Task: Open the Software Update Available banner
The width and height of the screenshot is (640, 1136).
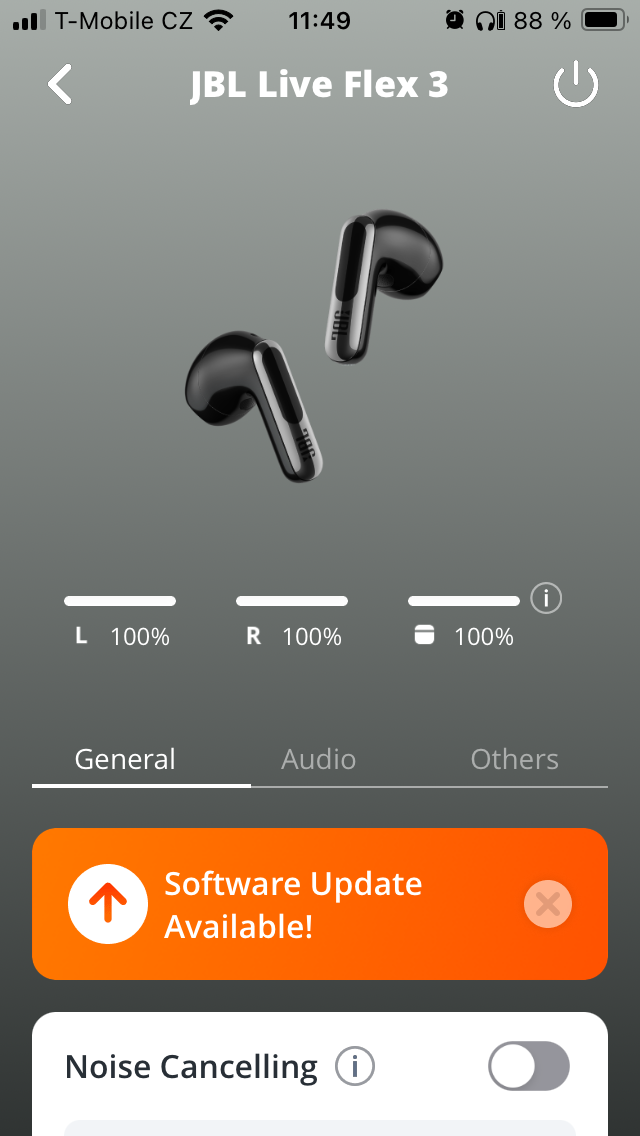Action: click(292, 904)
